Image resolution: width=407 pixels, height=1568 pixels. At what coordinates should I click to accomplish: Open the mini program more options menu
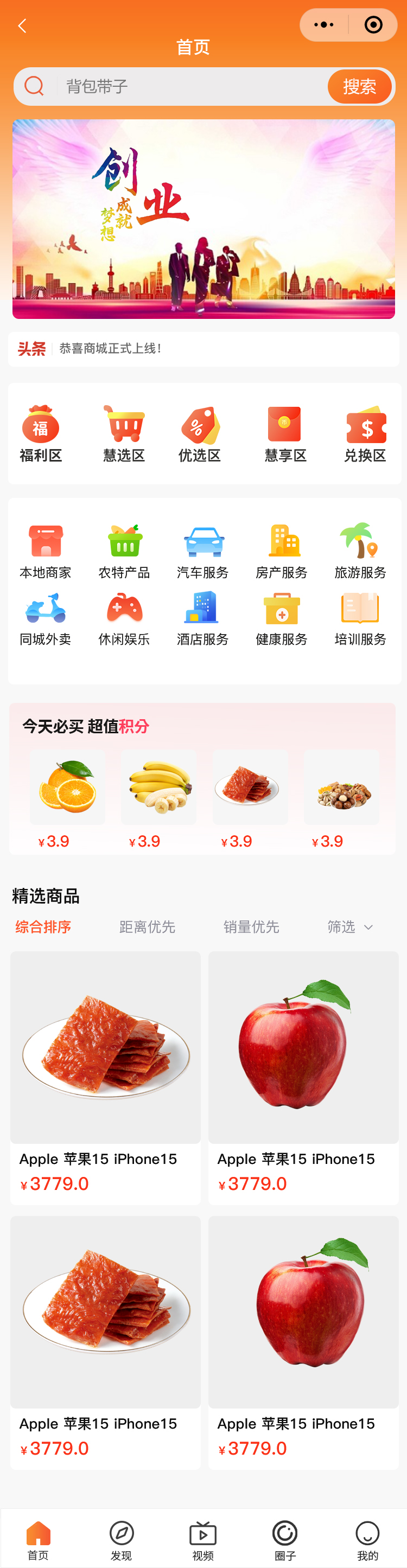point(323,25)
